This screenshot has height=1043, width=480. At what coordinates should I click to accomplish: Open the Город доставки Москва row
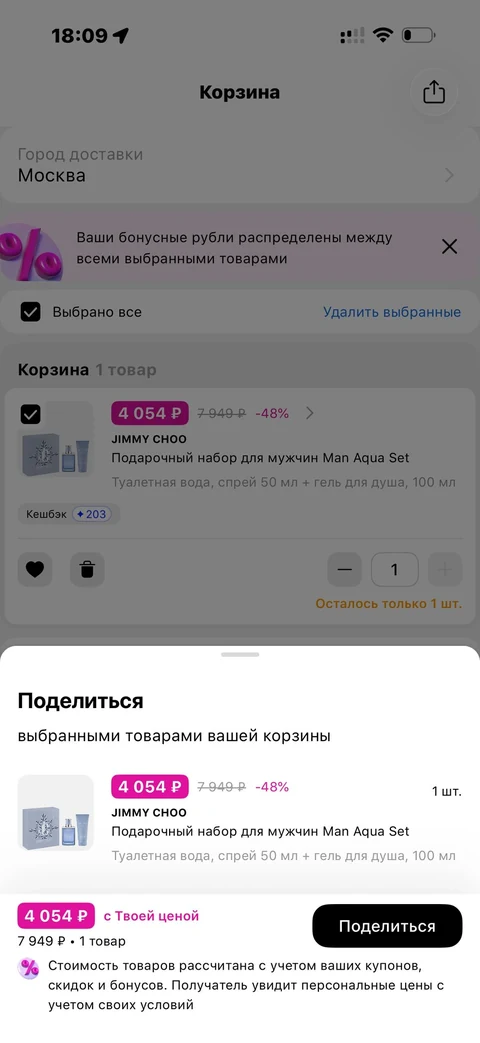click(240, 165)
